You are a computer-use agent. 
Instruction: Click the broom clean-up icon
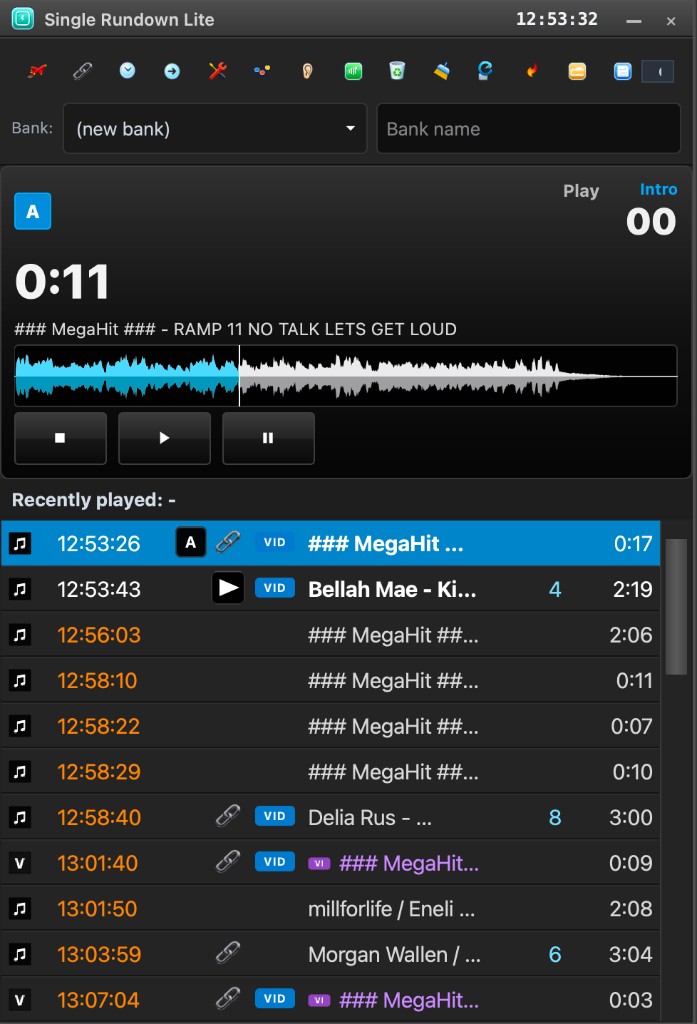[x=442, y=71]
